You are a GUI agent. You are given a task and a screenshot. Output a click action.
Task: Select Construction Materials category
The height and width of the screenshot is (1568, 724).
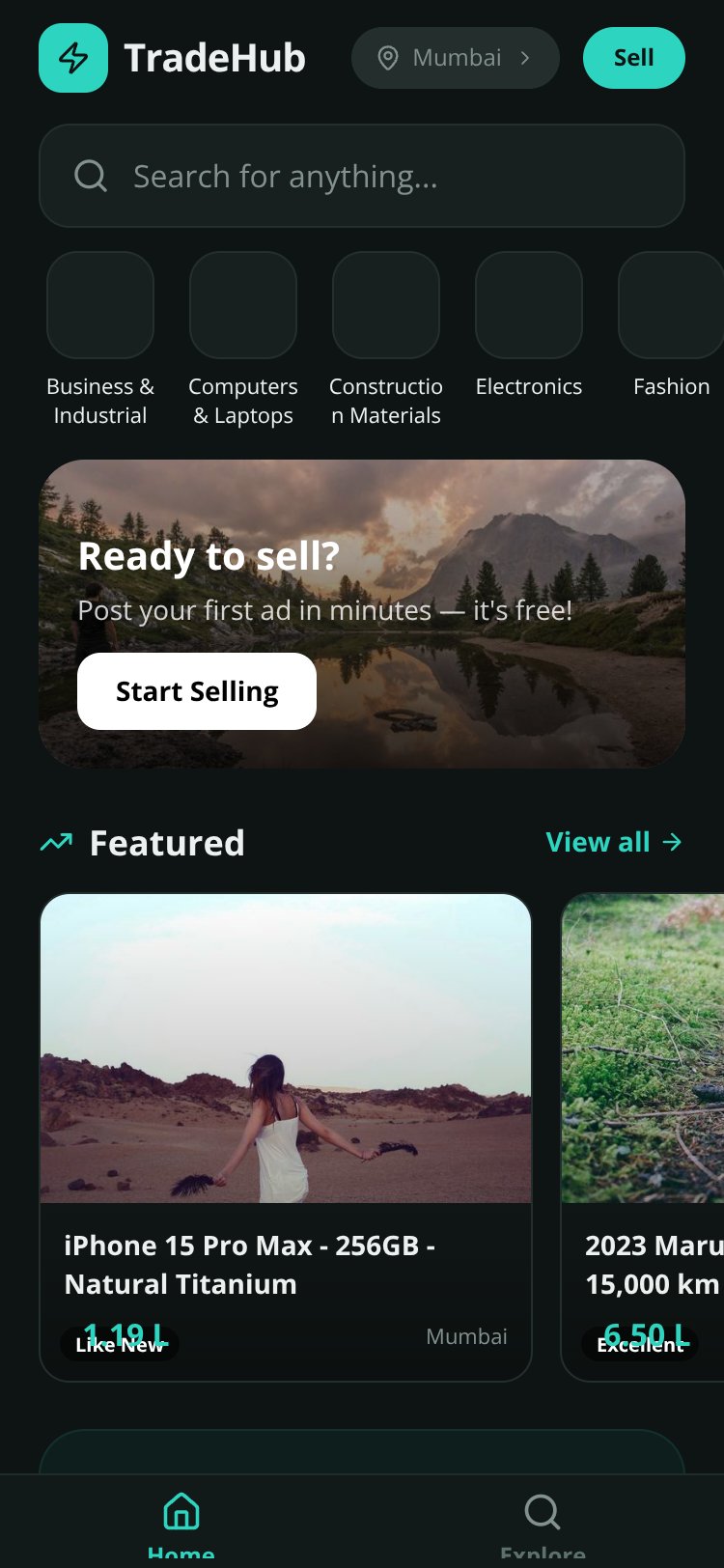point(386,340)
